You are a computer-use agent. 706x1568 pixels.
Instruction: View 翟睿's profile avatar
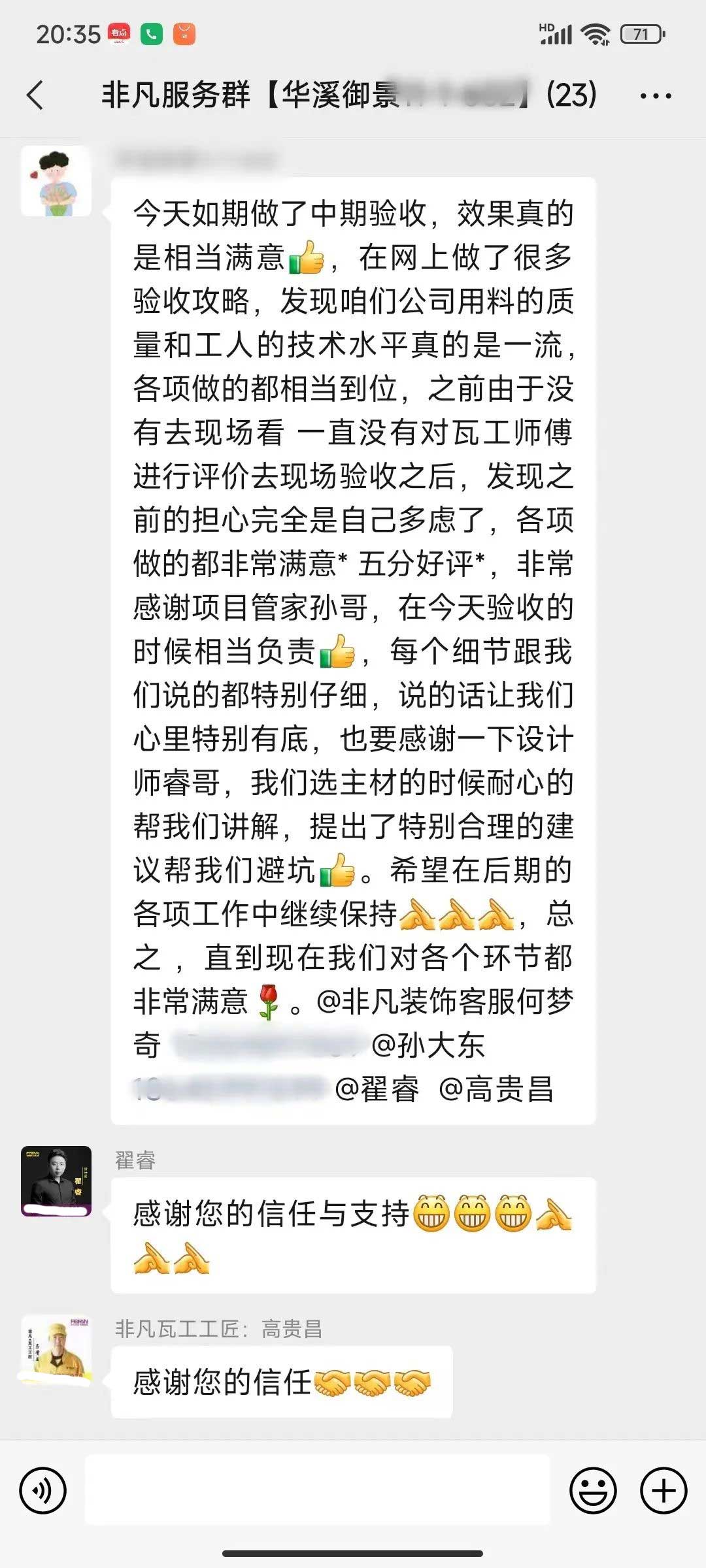point(56,1181)
